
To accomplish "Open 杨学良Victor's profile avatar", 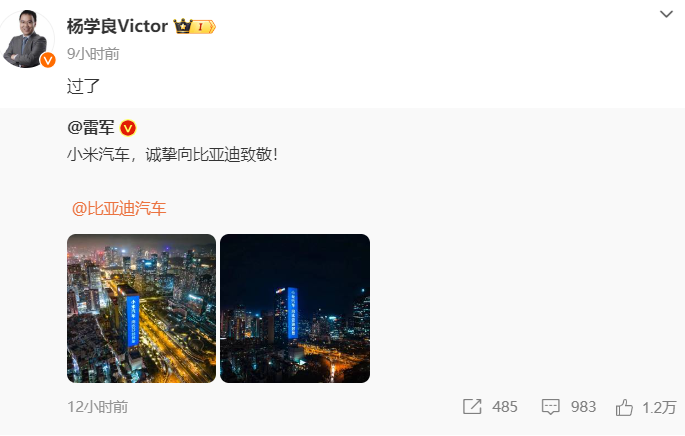I will point(28,38).
